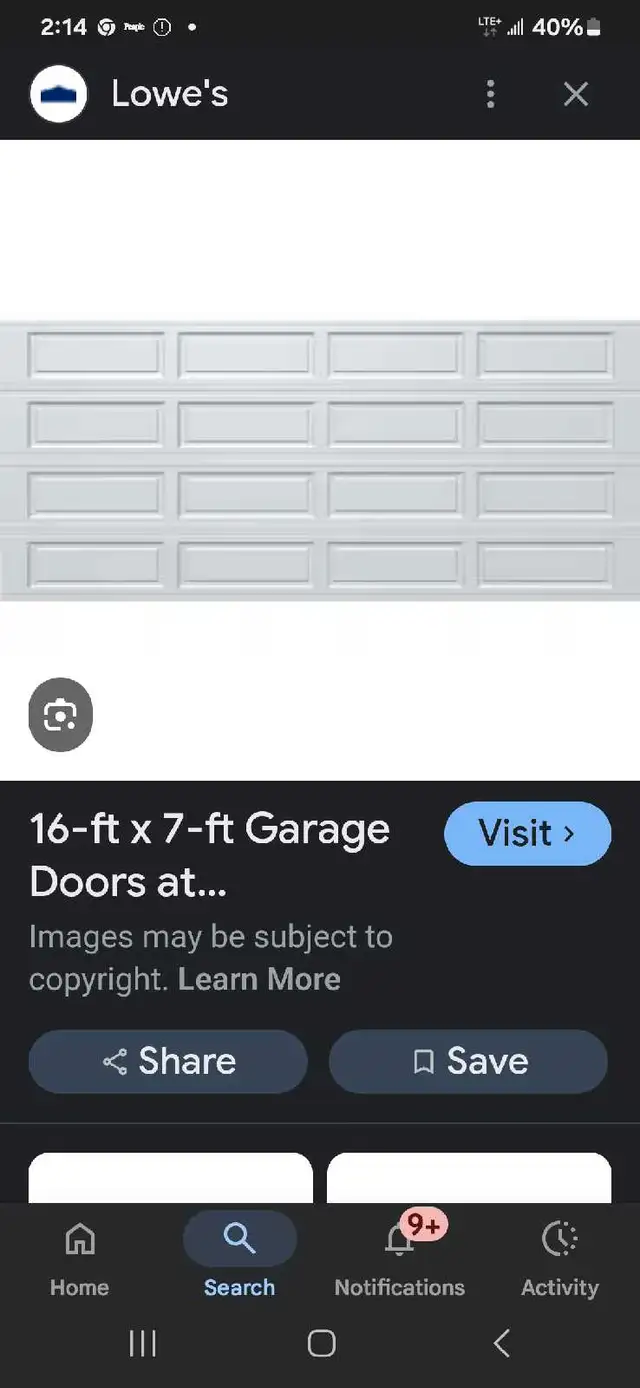Save this image to collections
This screenshot has height=1388, width=640.
tap(468, 1061)
